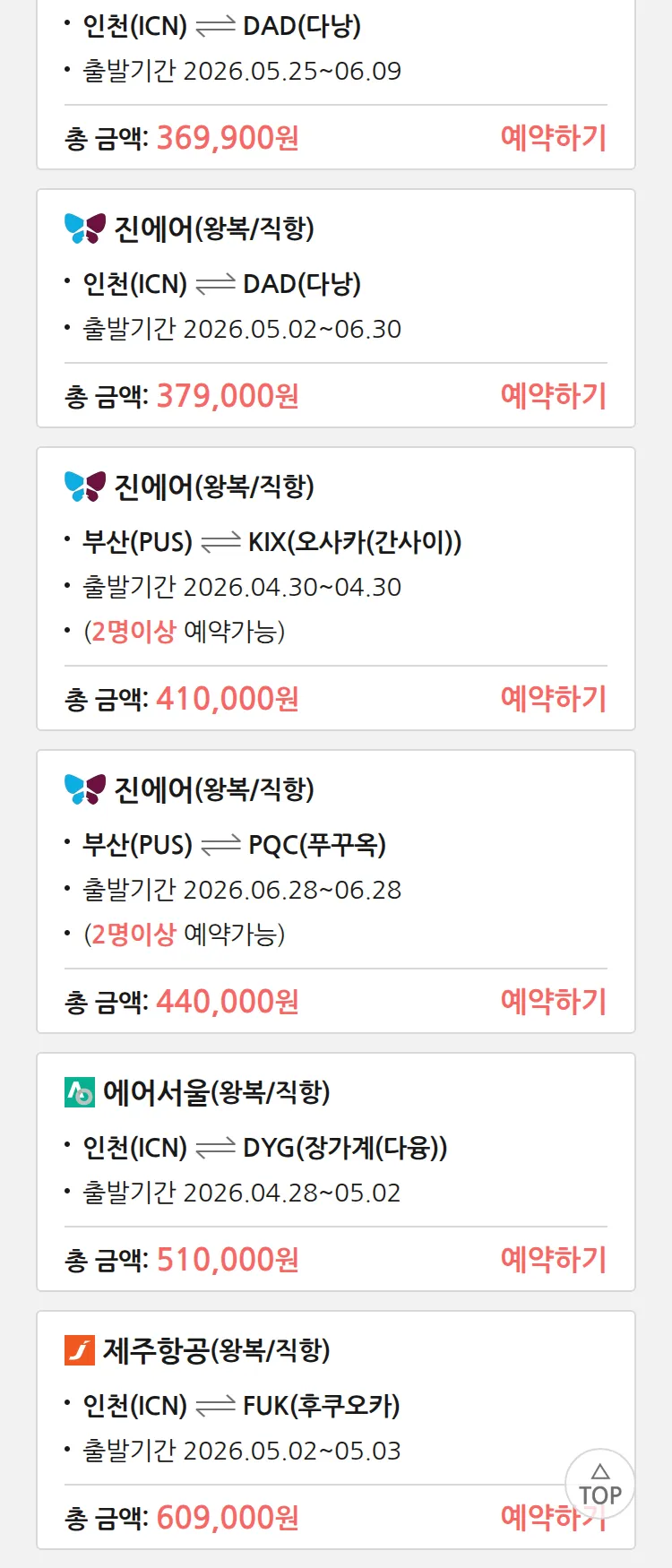
Task: Select 예약하기 on the Busan–Phu Quoc fare
Action: [x=553, y=1002]
